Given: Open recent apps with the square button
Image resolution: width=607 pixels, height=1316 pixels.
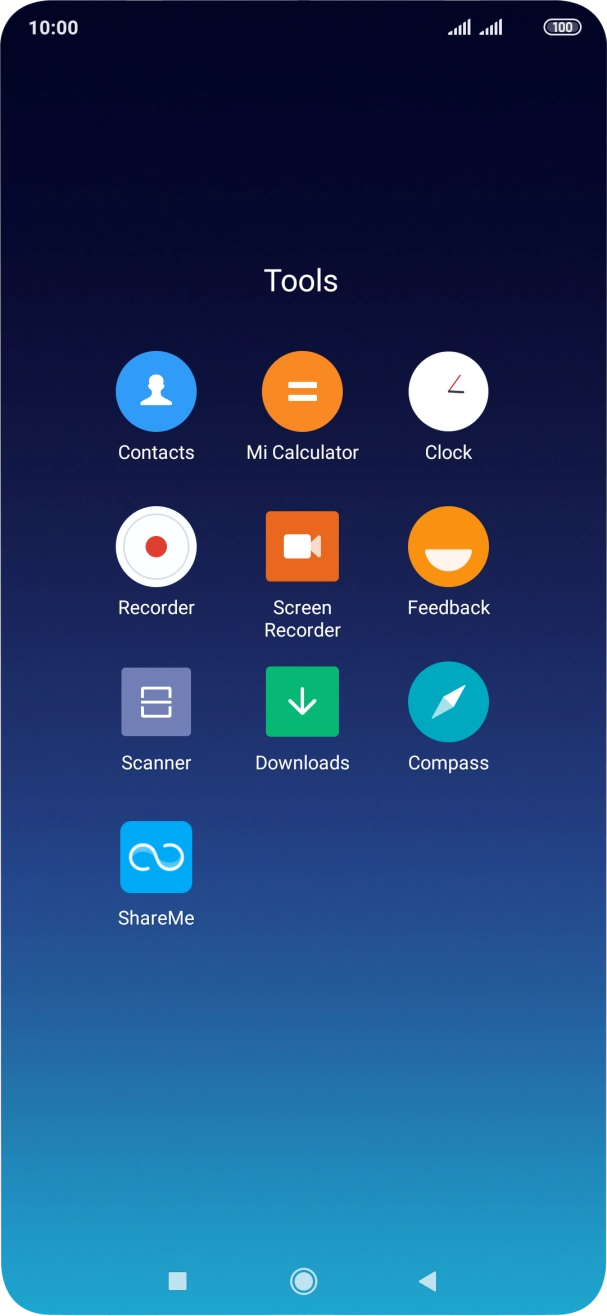Looking at the screenshot, I should pyautogui.click(x=178, y=1281).
